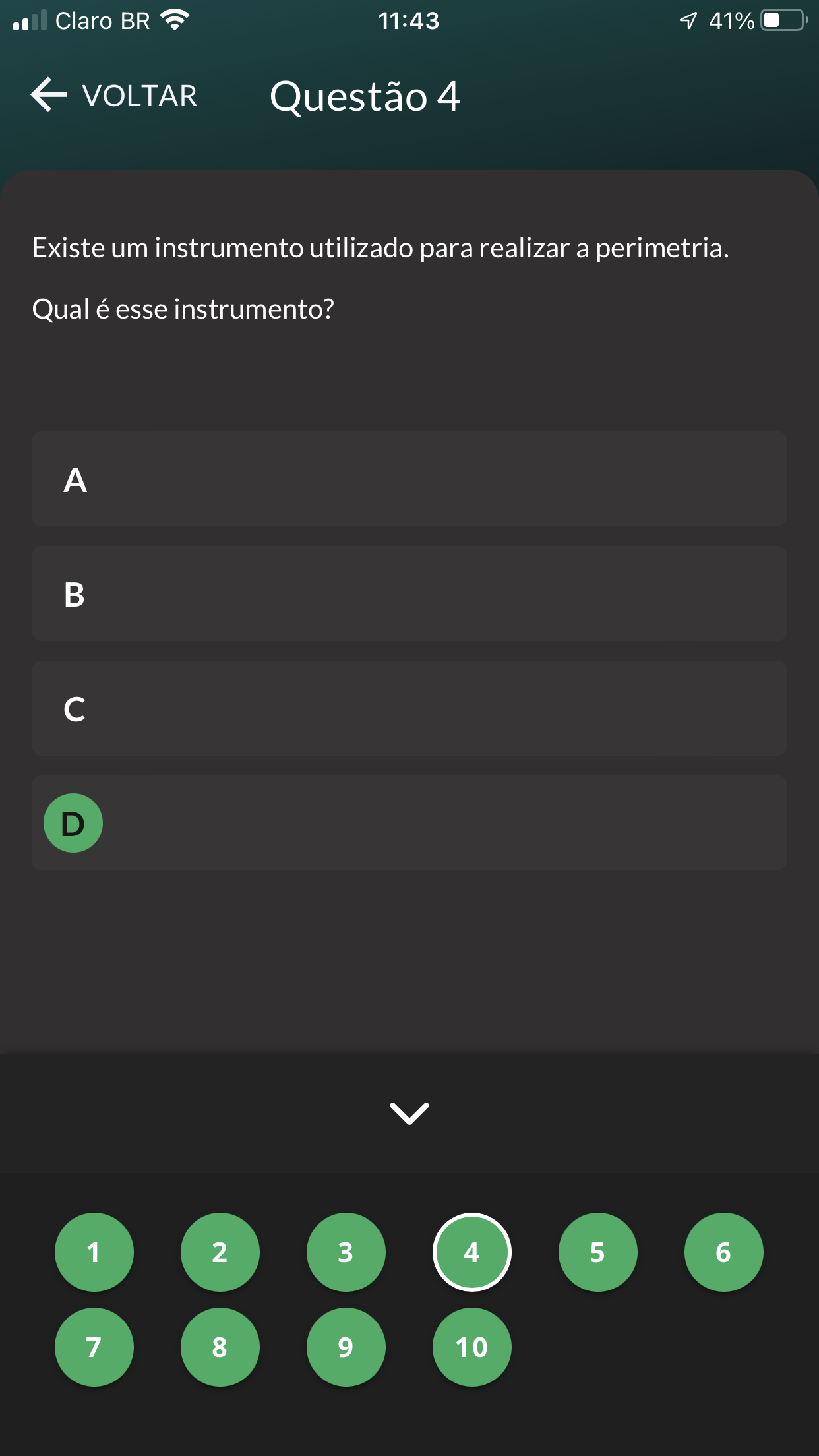
Task: Tap the current question 4 circle
Action: [472, 1252]
